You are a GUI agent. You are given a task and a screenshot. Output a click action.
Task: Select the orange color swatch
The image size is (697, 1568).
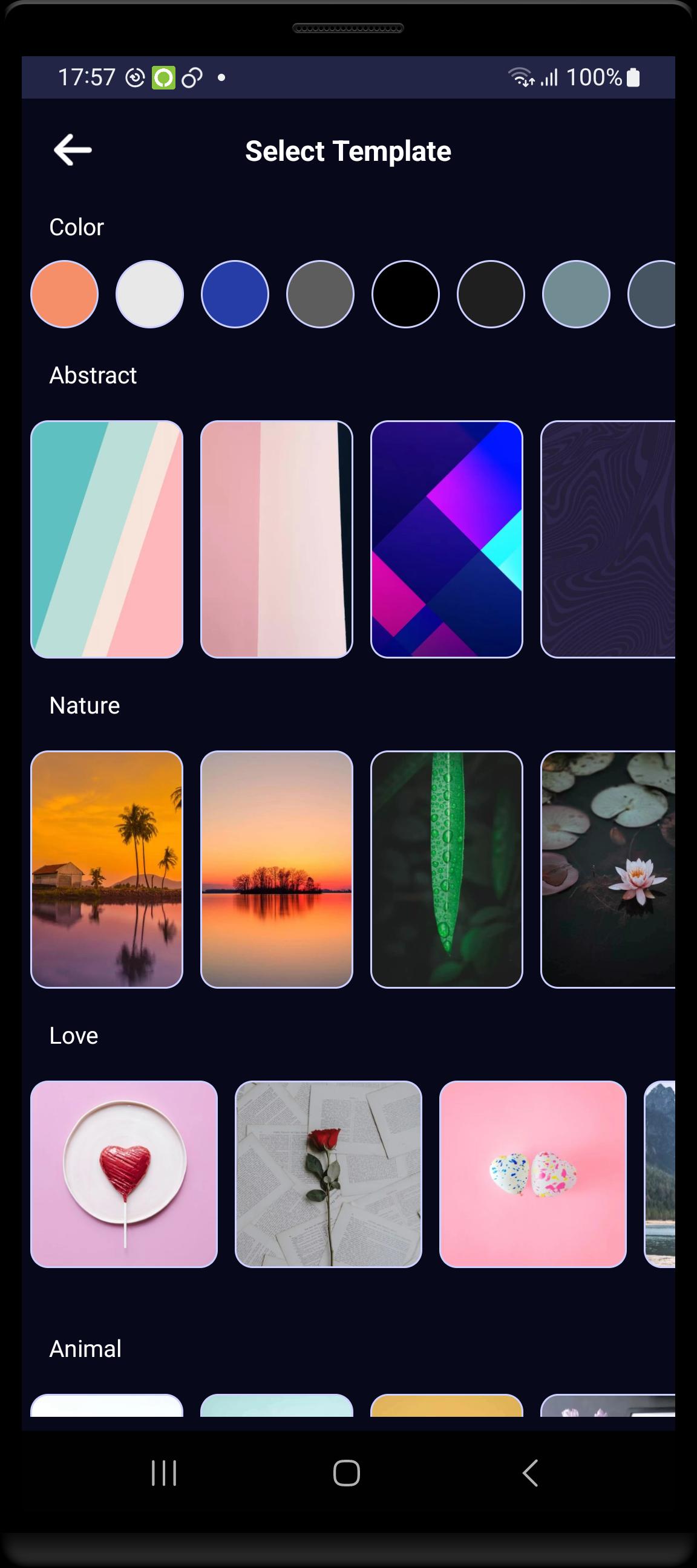pyautogui.click(x=65, y=294)
